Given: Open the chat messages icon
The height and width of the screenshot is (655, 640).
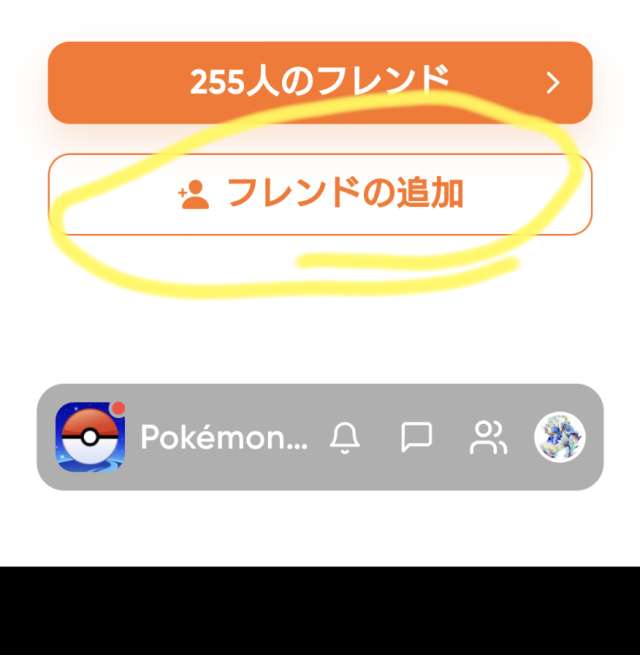Looking at the screenshot, I should click(416, 437).
